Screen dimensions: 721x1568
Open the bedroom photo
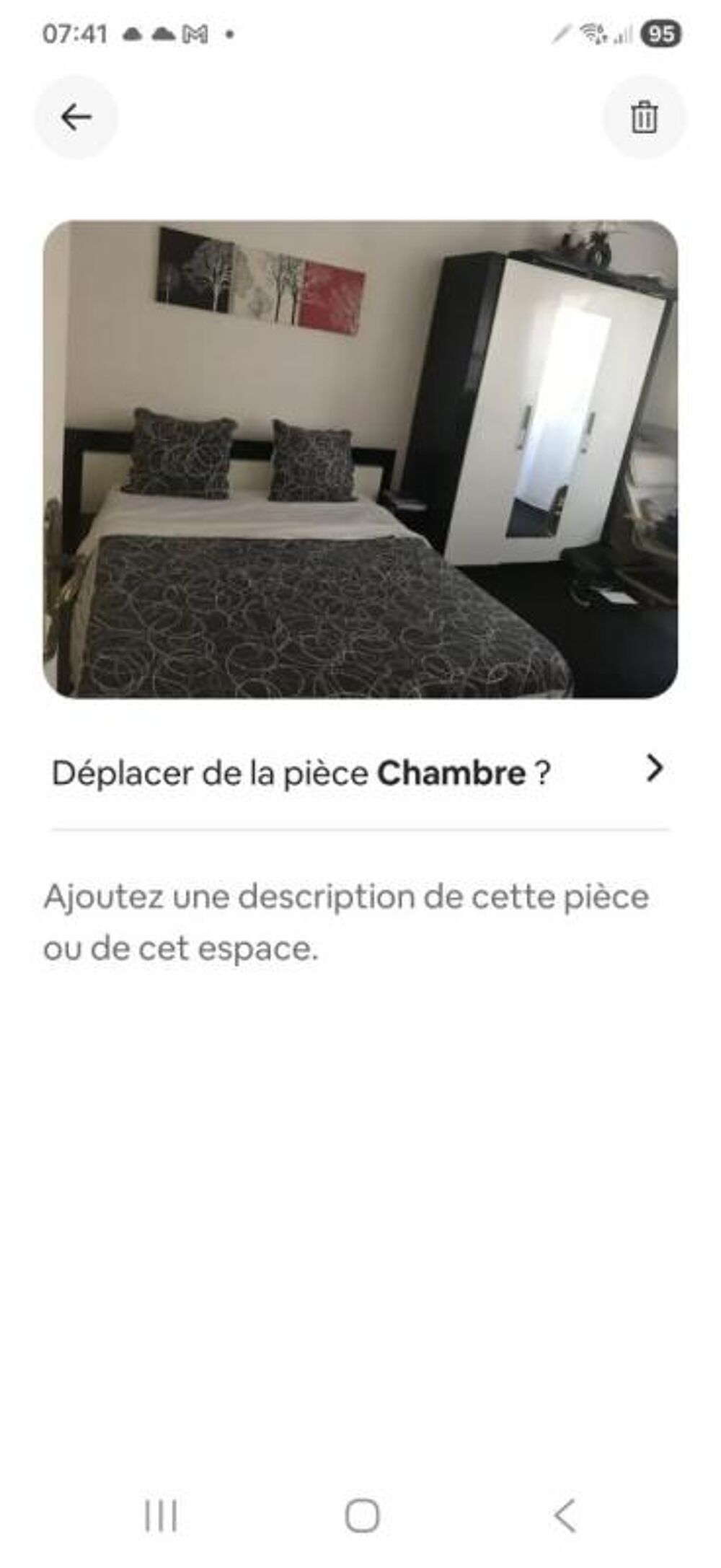[x=360, y=459]
